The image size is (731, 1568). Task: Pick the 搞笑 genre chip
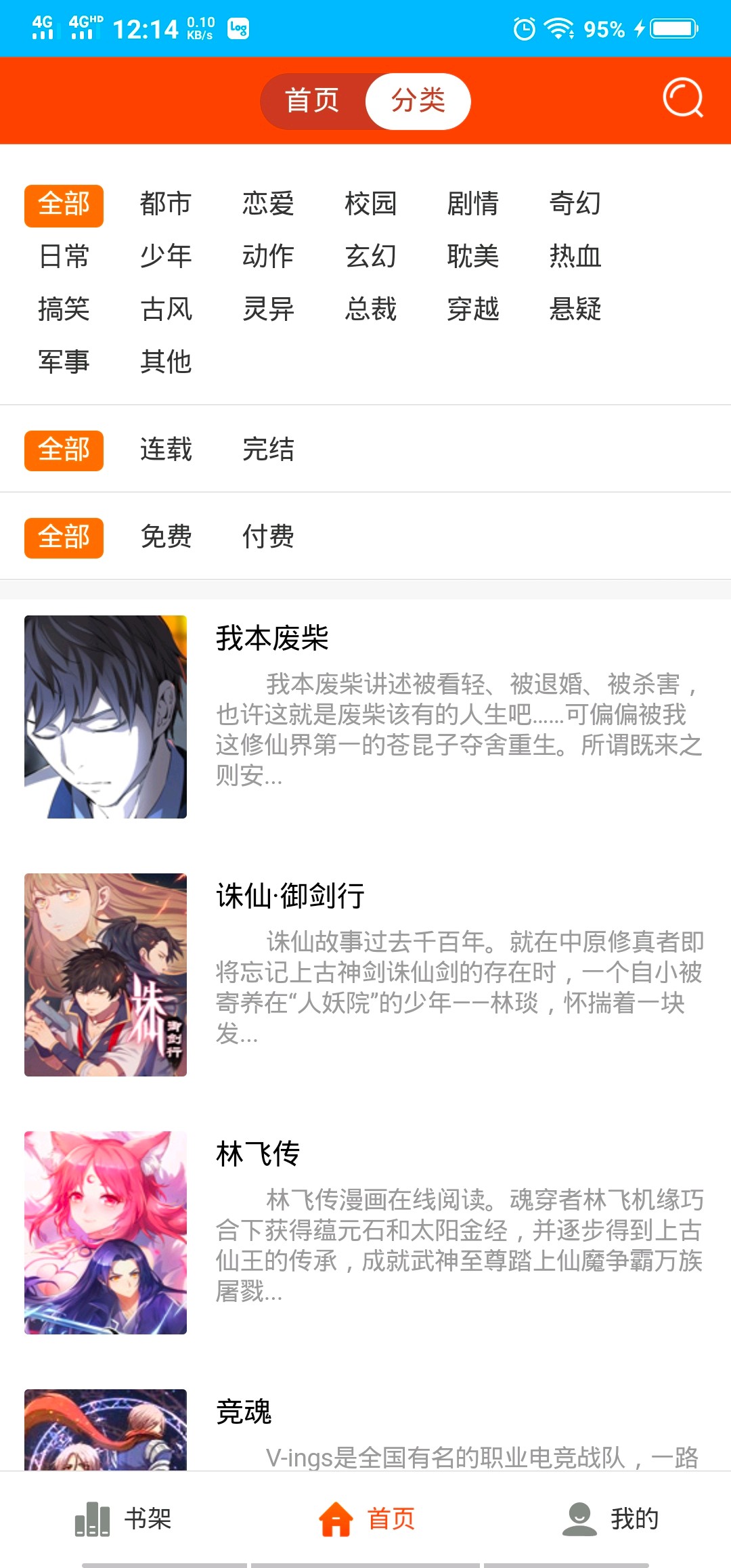(x=64, y=309)
